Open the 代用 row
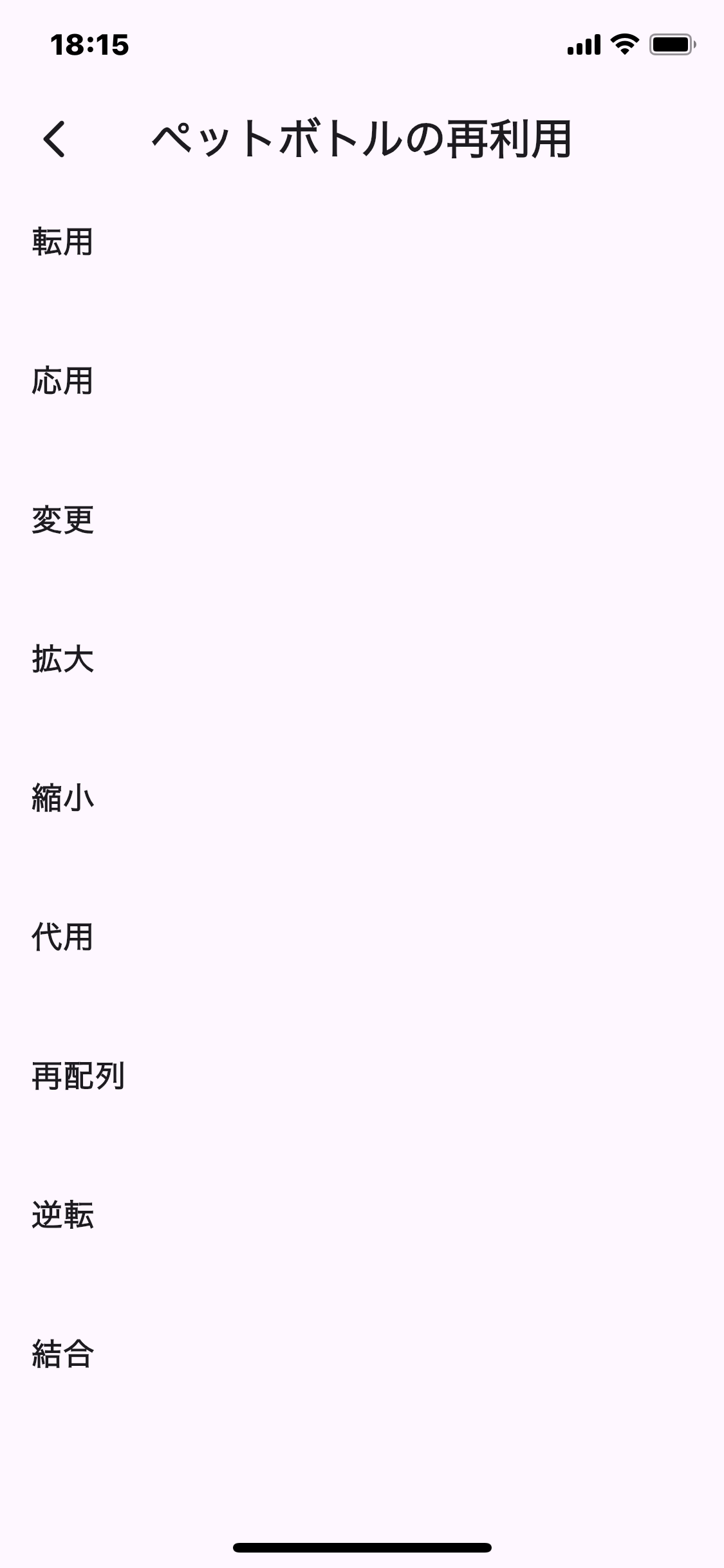This screenshot has height=1568, width=724. [63, 937]
